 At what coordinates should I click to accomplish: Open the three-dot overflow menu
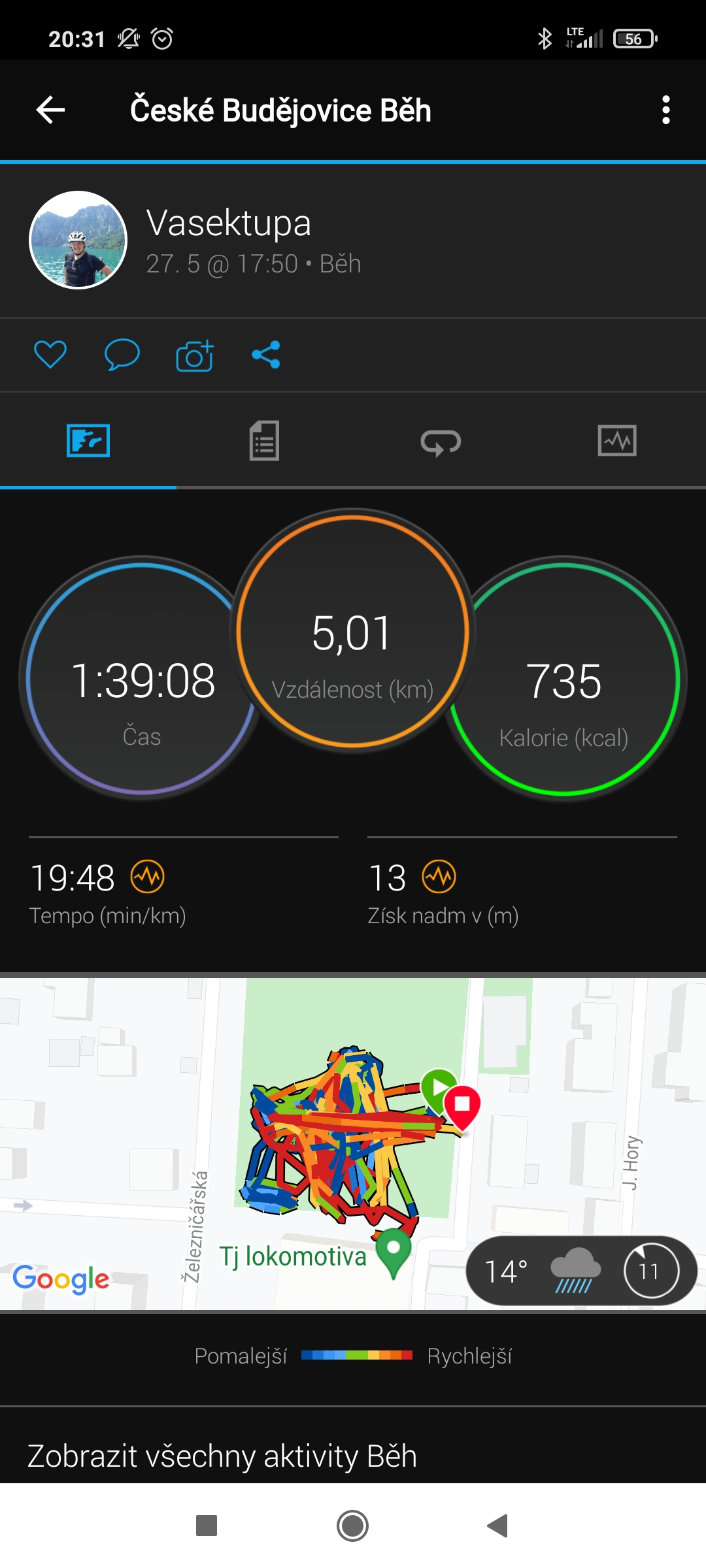[666, 110]
